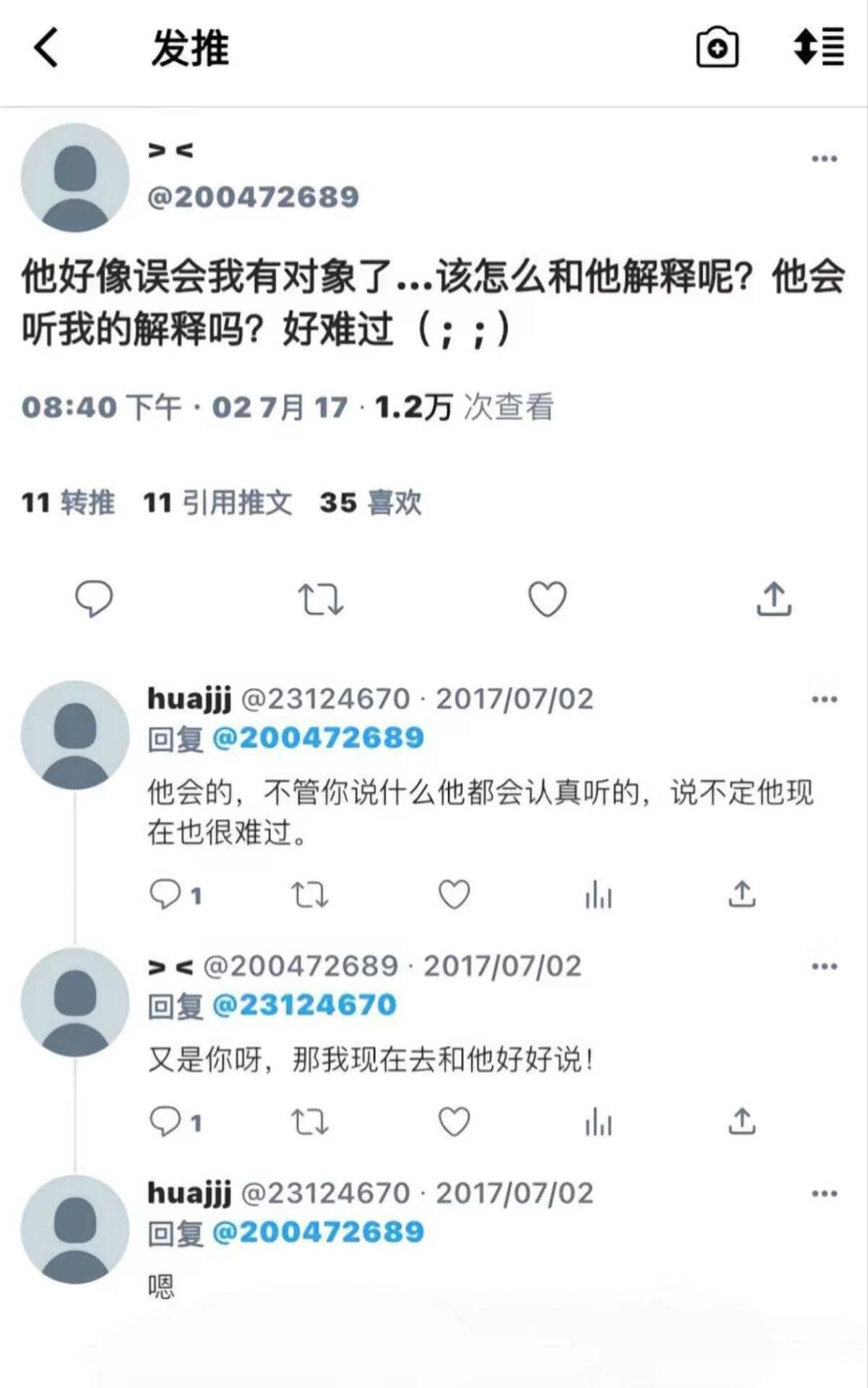Retweet the main tweet
This screenshot has width=868, height=1388.
(x=320, y=599)
